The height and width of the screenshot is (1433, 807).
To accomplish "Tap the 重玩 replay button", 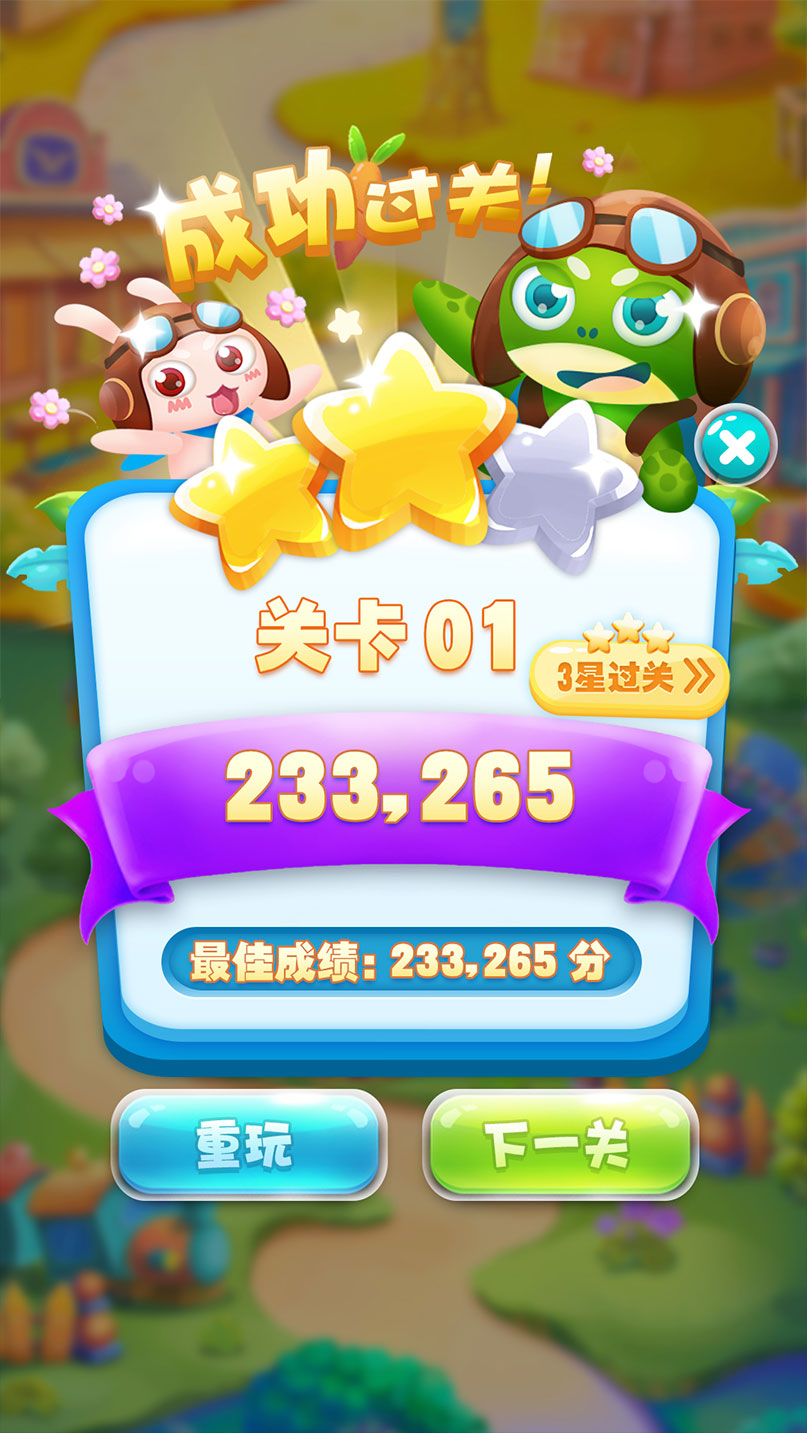I will click(248, 1144).
